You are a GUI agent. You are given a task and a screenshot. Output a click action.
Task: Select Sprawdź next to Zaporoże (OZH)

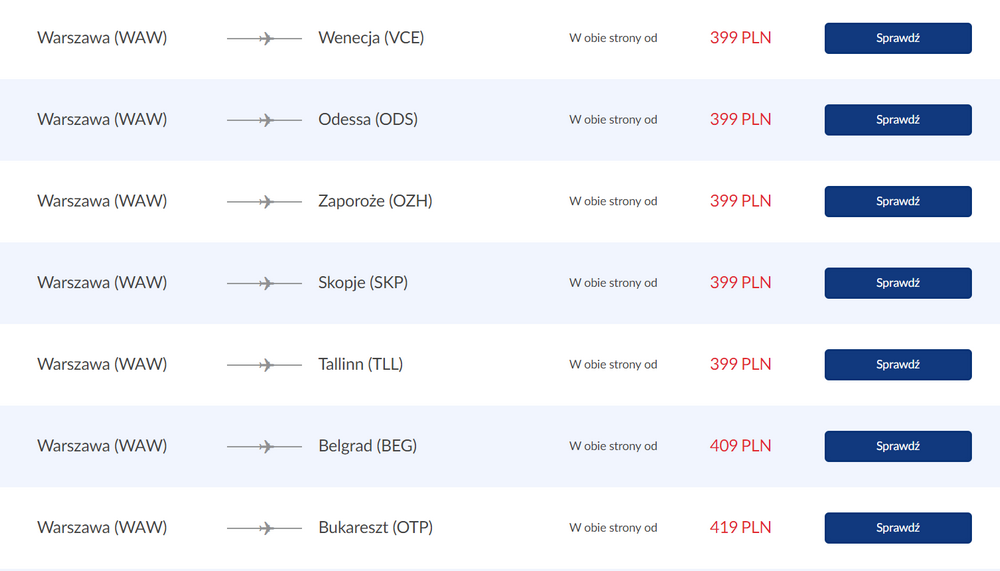pyautogui.click(x=897, y=201)
